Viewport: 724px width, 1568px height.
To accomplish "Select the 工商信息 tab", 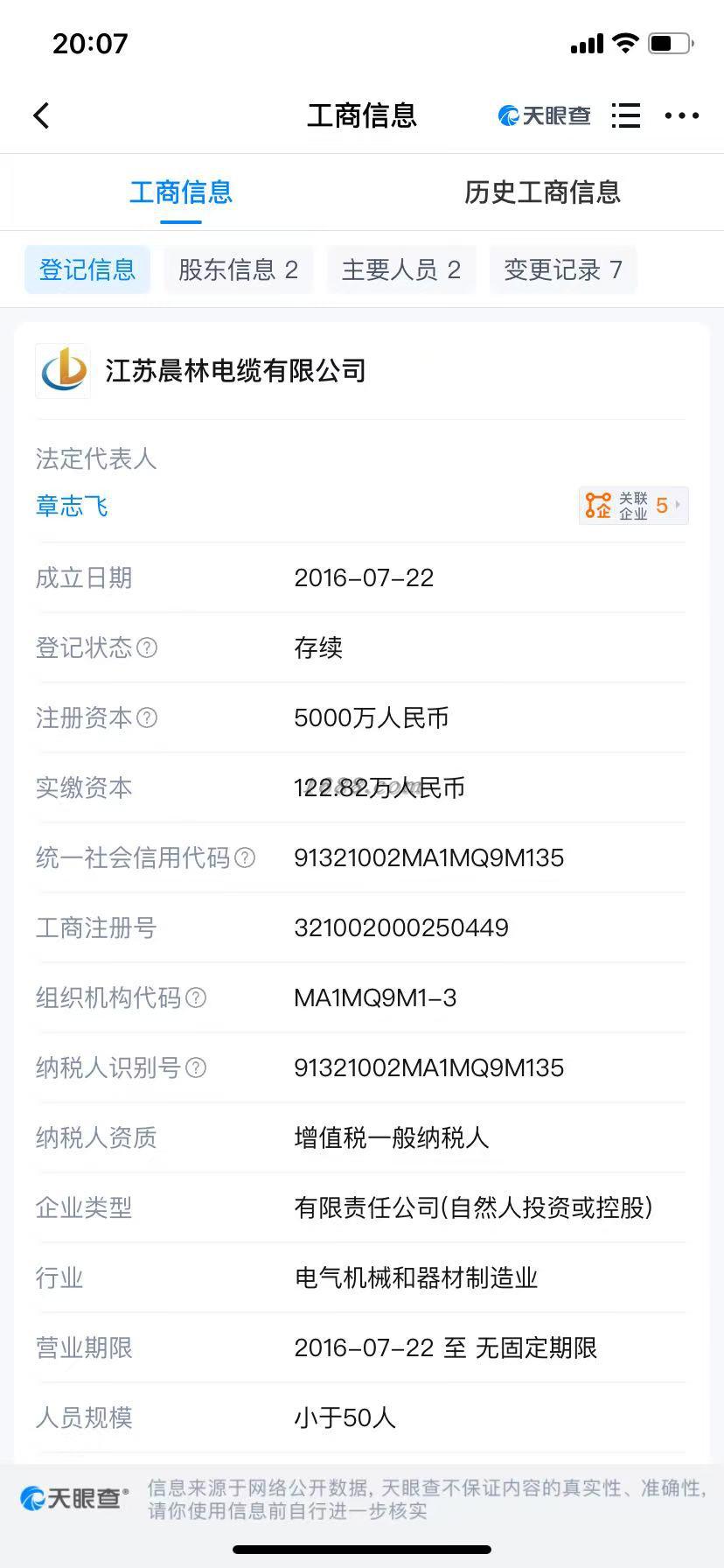I will 181,192.
